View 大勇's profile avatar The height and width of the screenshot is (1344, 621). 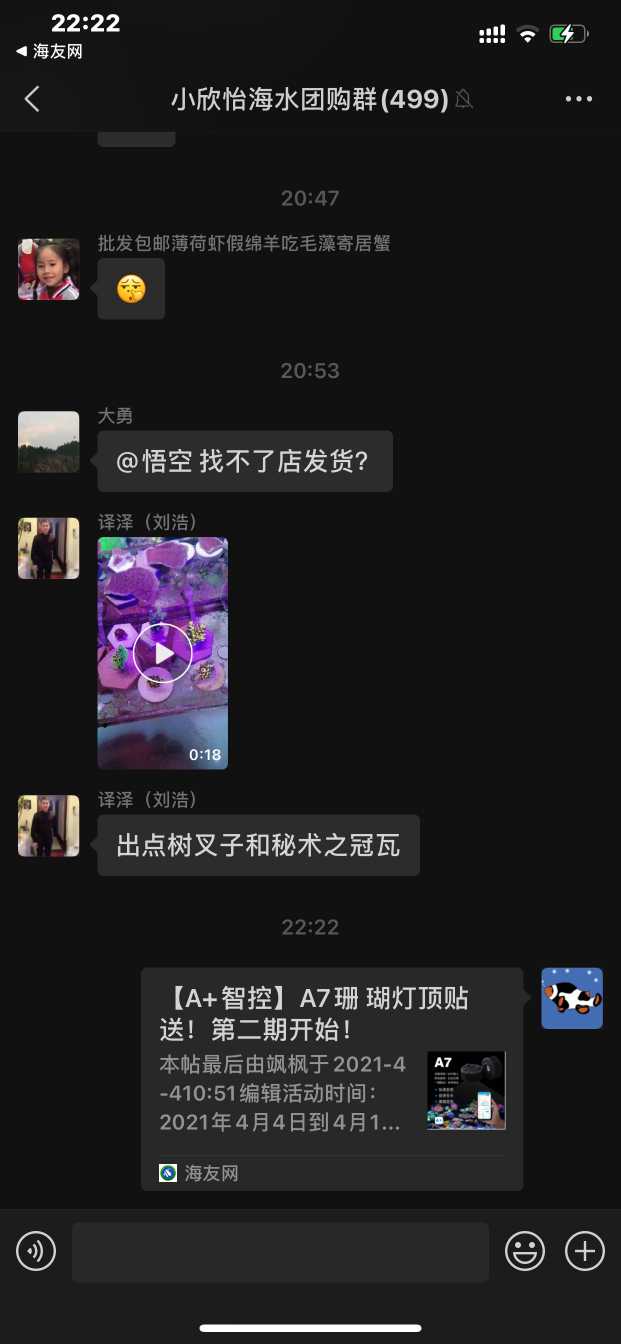pos(49,442)
